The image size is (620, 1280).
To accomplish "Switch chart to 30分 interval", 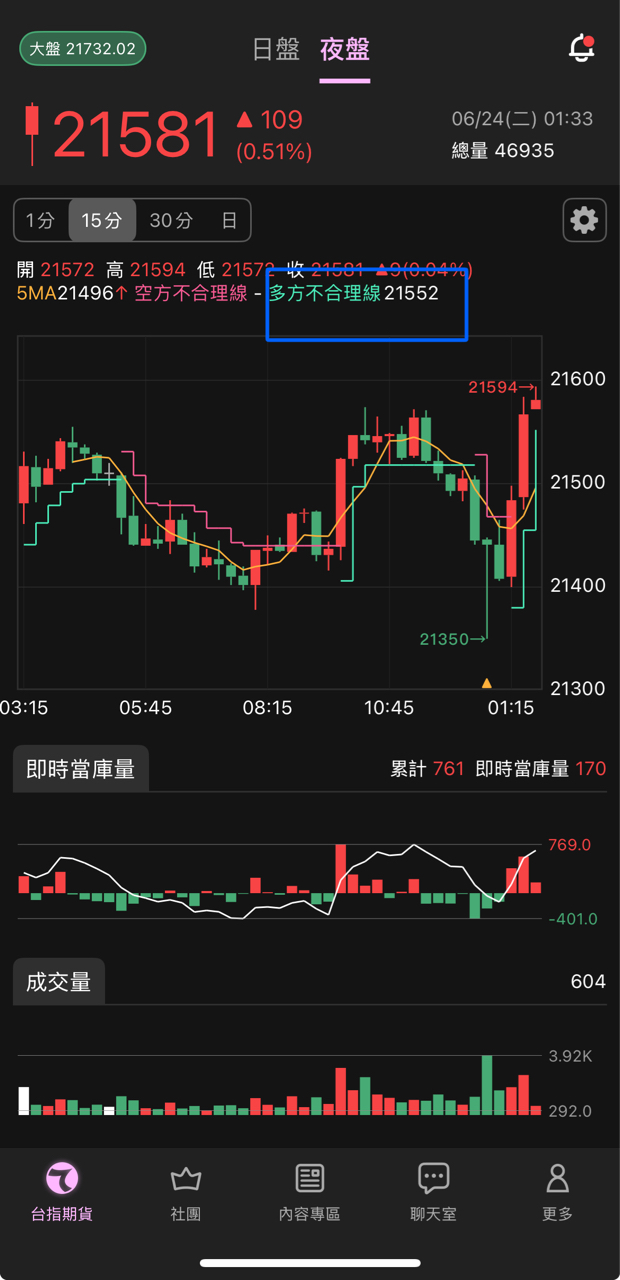I will 171,220.
